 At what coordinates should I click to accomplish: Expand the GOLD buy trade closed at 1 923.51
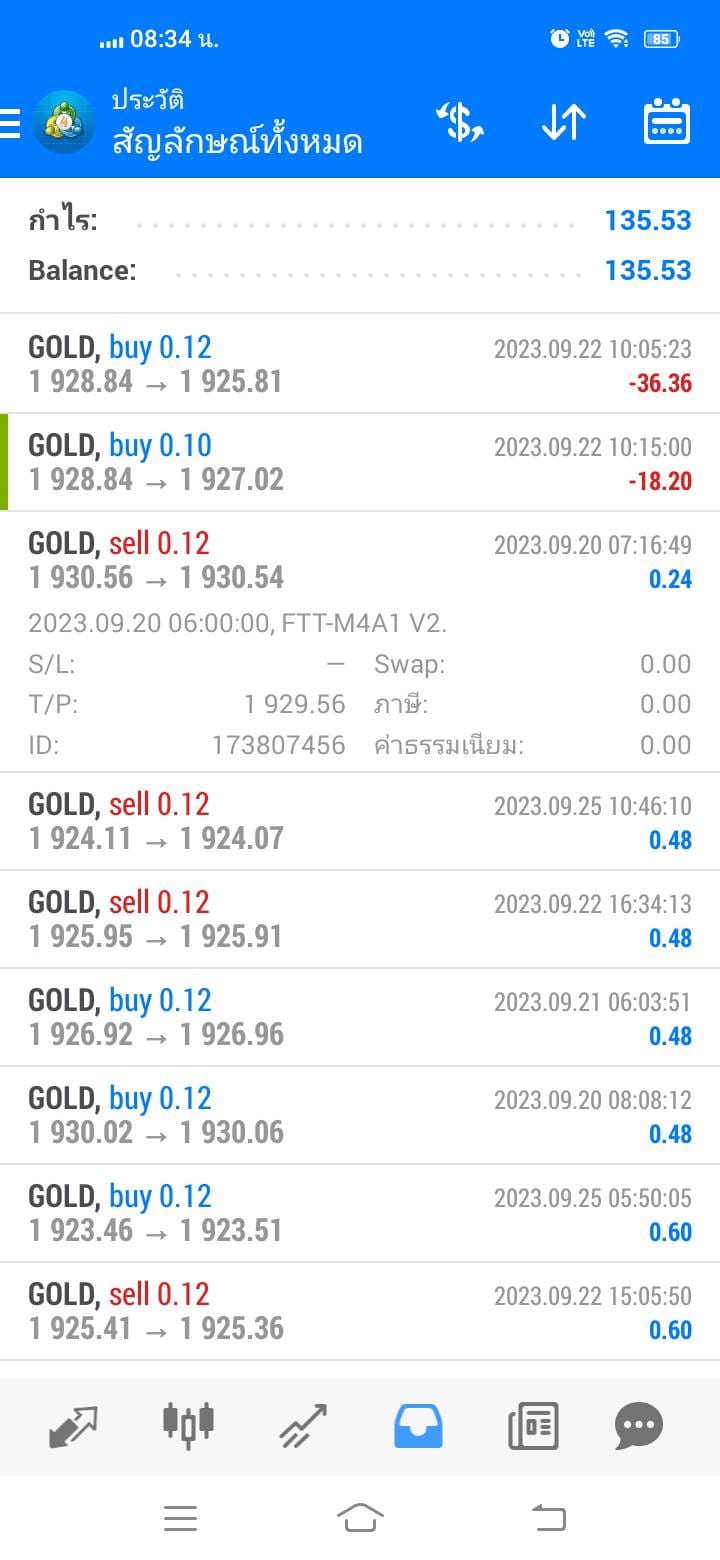360,1213
